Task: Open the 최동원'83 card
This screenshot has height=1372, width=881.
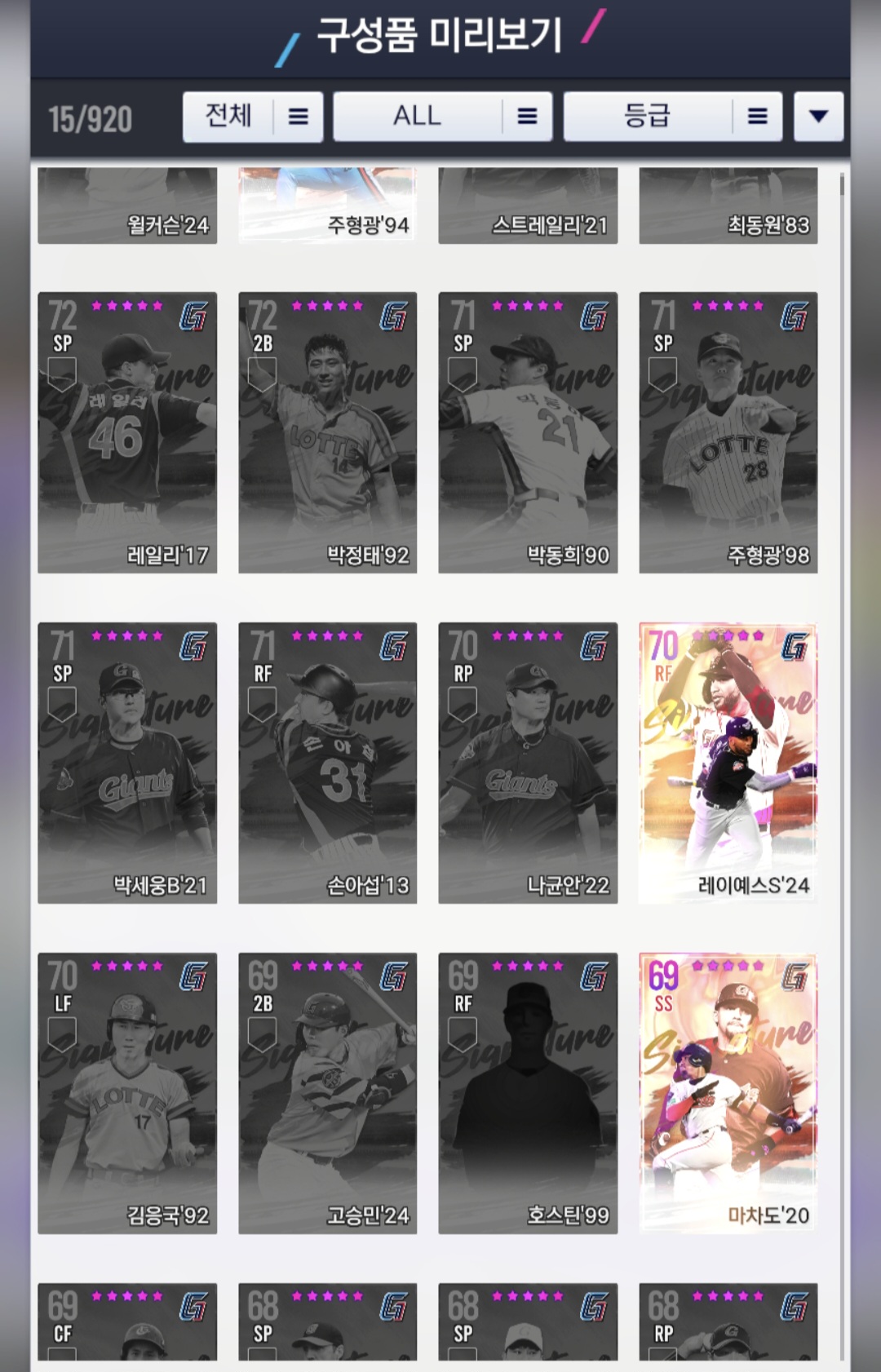Action: point(728,206)
